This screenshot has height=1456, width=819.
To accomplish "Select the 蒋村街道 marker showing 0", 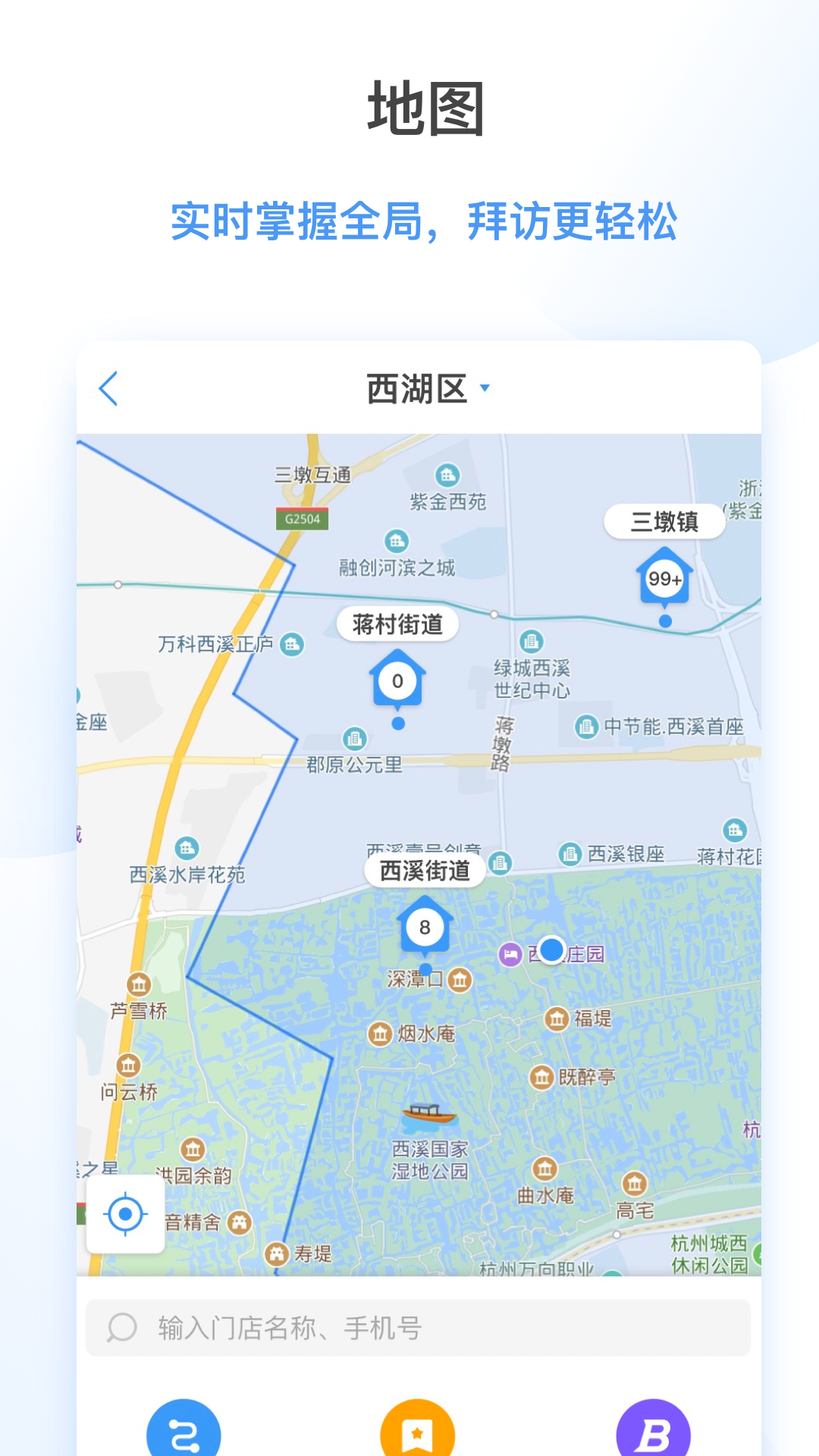I will tap(397, 682).
